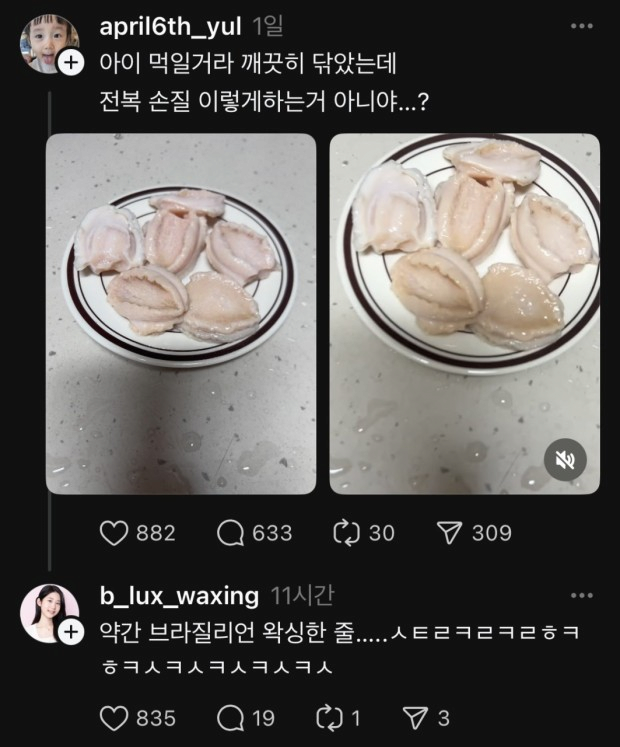Open overflow menu on b_lux_waxing's reply

tap(582, 596)
